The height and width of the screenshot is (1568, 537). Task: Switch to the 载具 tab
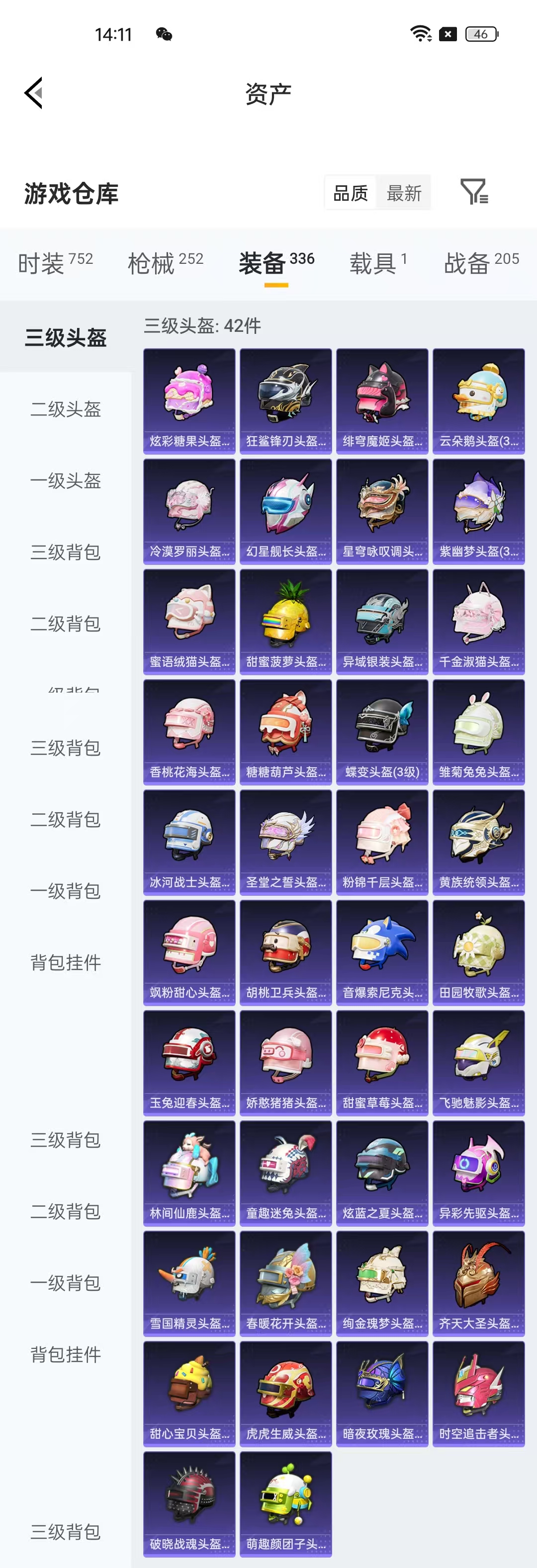pos(377,263)
